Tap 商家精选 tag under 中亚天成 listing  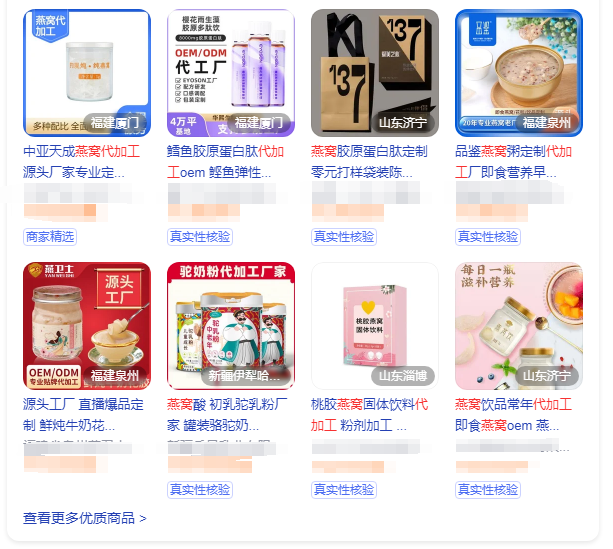(x=50, y=237)
